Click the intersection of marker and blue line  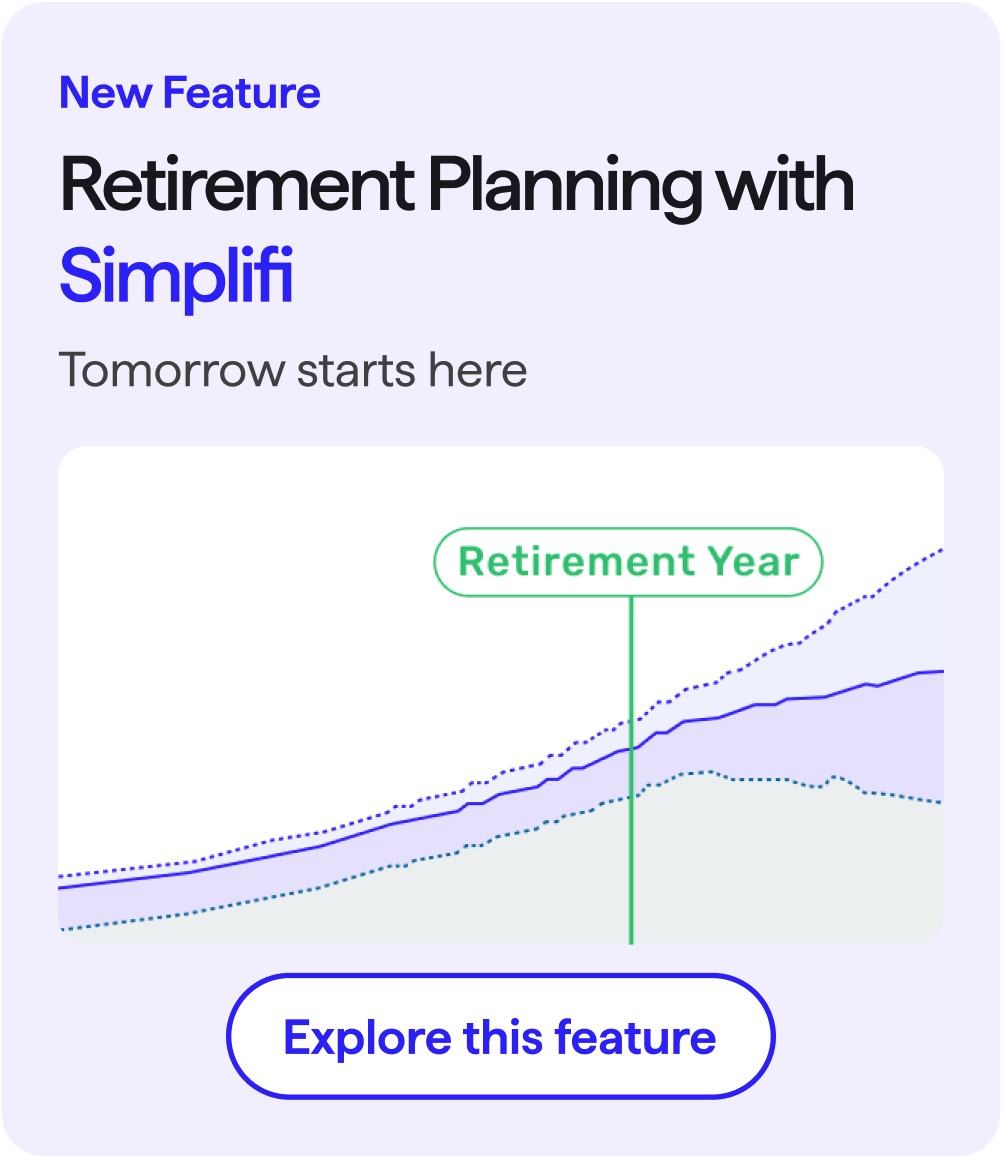click(631, 748)
